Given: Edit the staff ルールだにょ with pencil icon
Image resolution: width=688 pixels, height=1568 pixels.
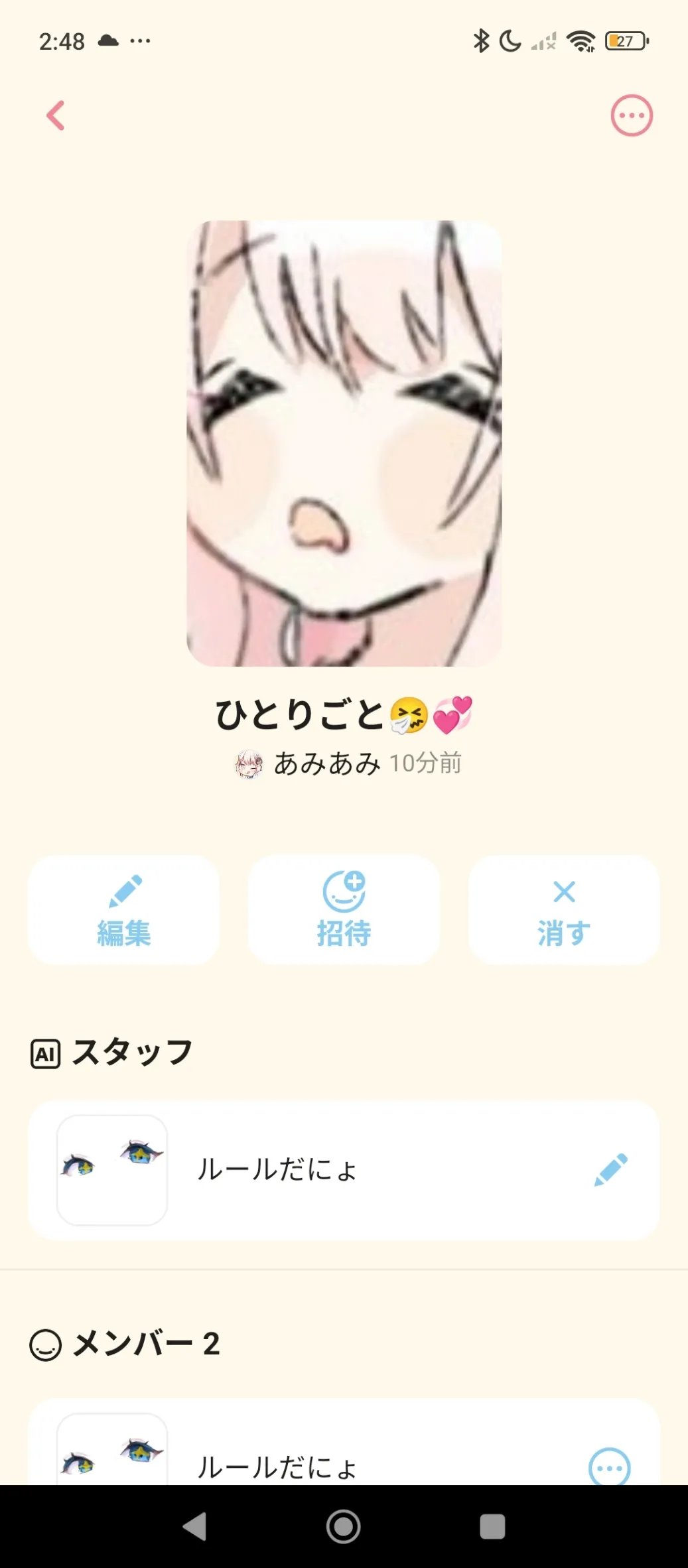Looking at the screenshot, I should tap(610, 1169).
